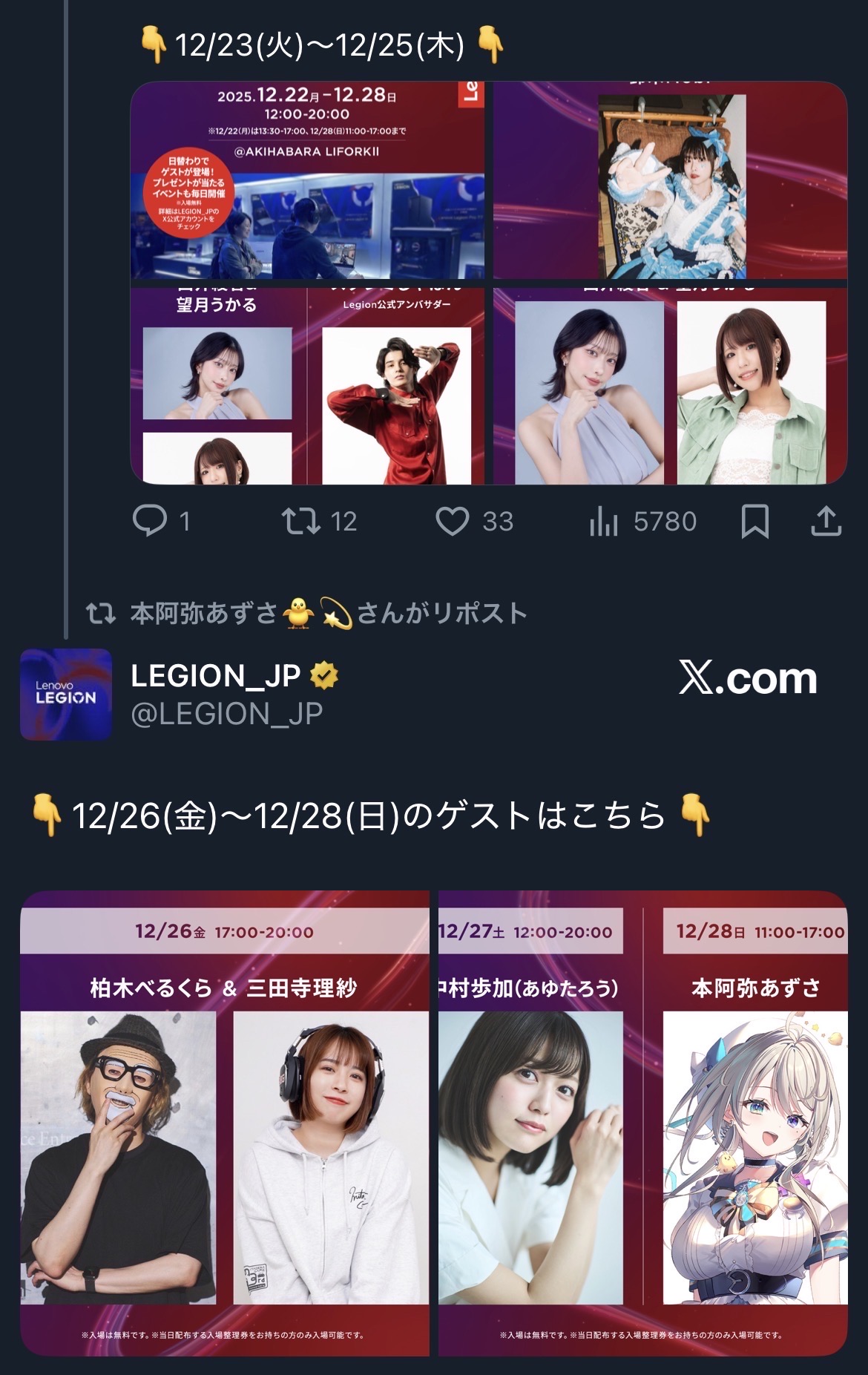Screen dimensions: 868x1375
Task: Bookmark the 12/23–12/25 guest post
Action: point(754,521)
